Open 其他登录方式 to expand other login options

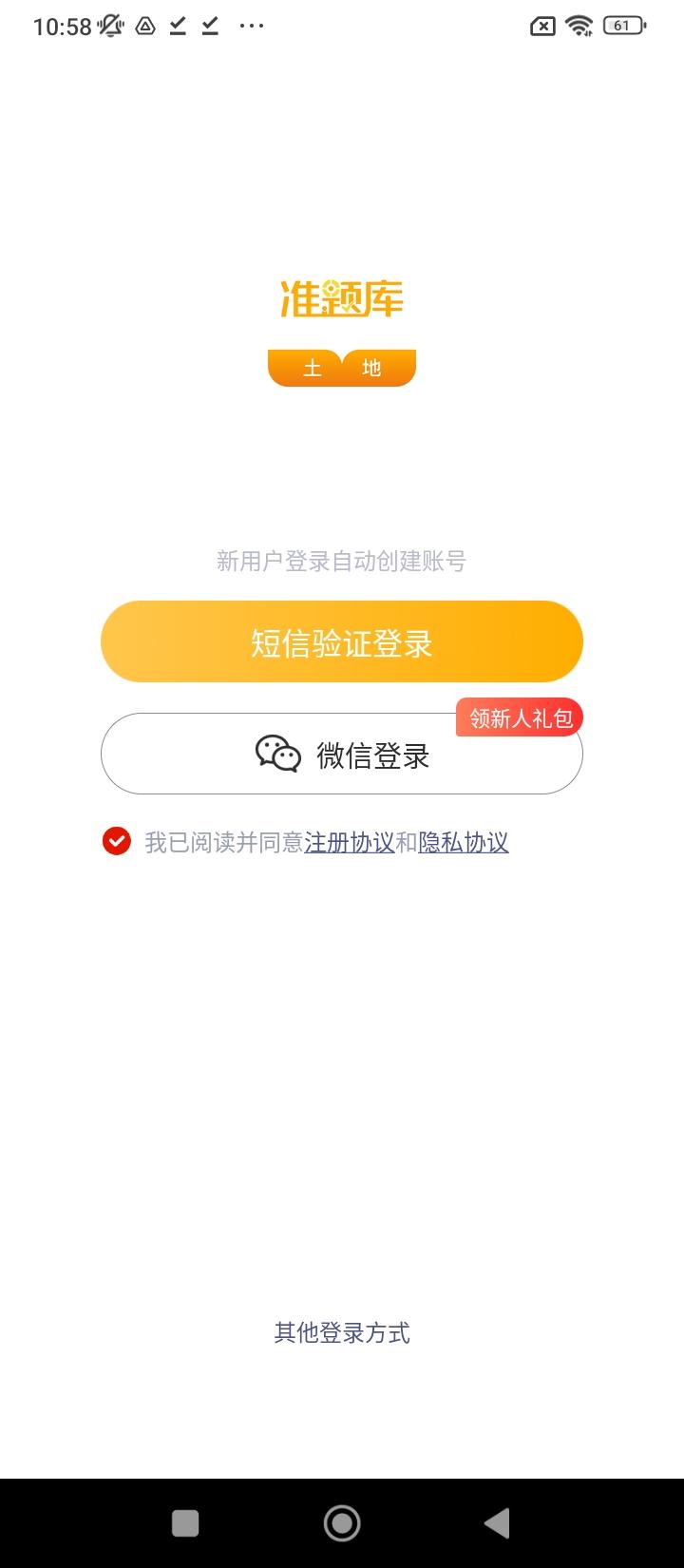(341, 1333)
